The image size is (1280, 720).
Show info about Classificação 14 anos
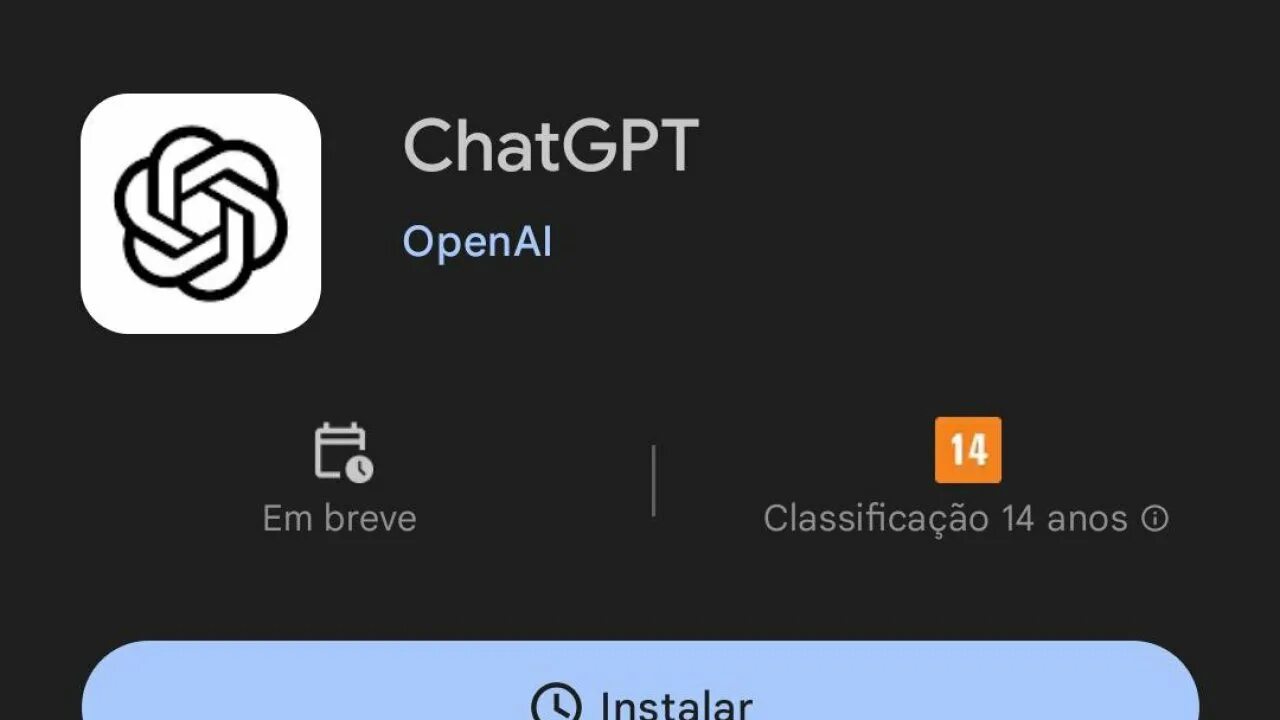pyautogui.click(x=1155, y=519)
